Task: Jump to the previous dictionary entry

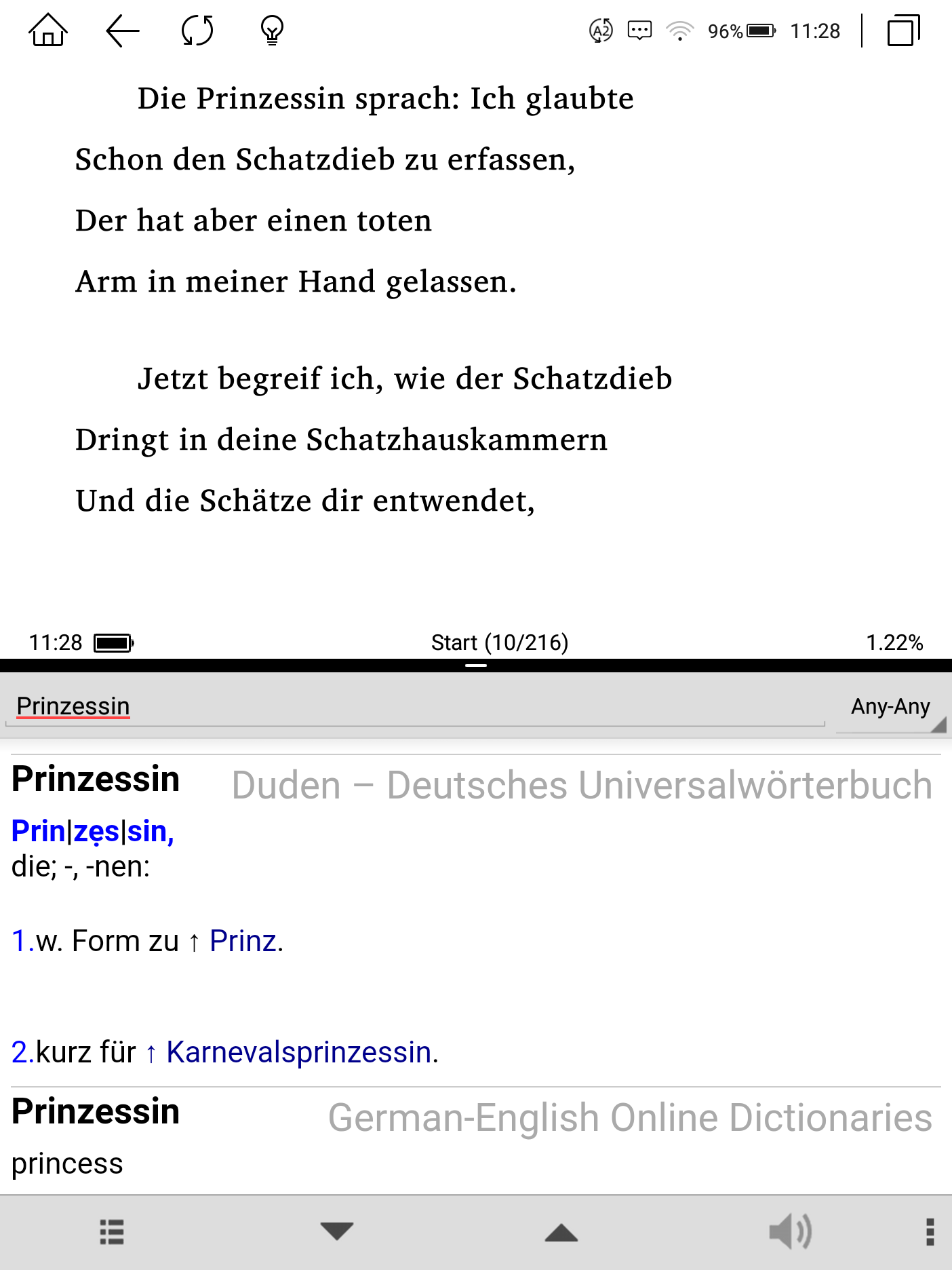Action: pos(561,1232)
